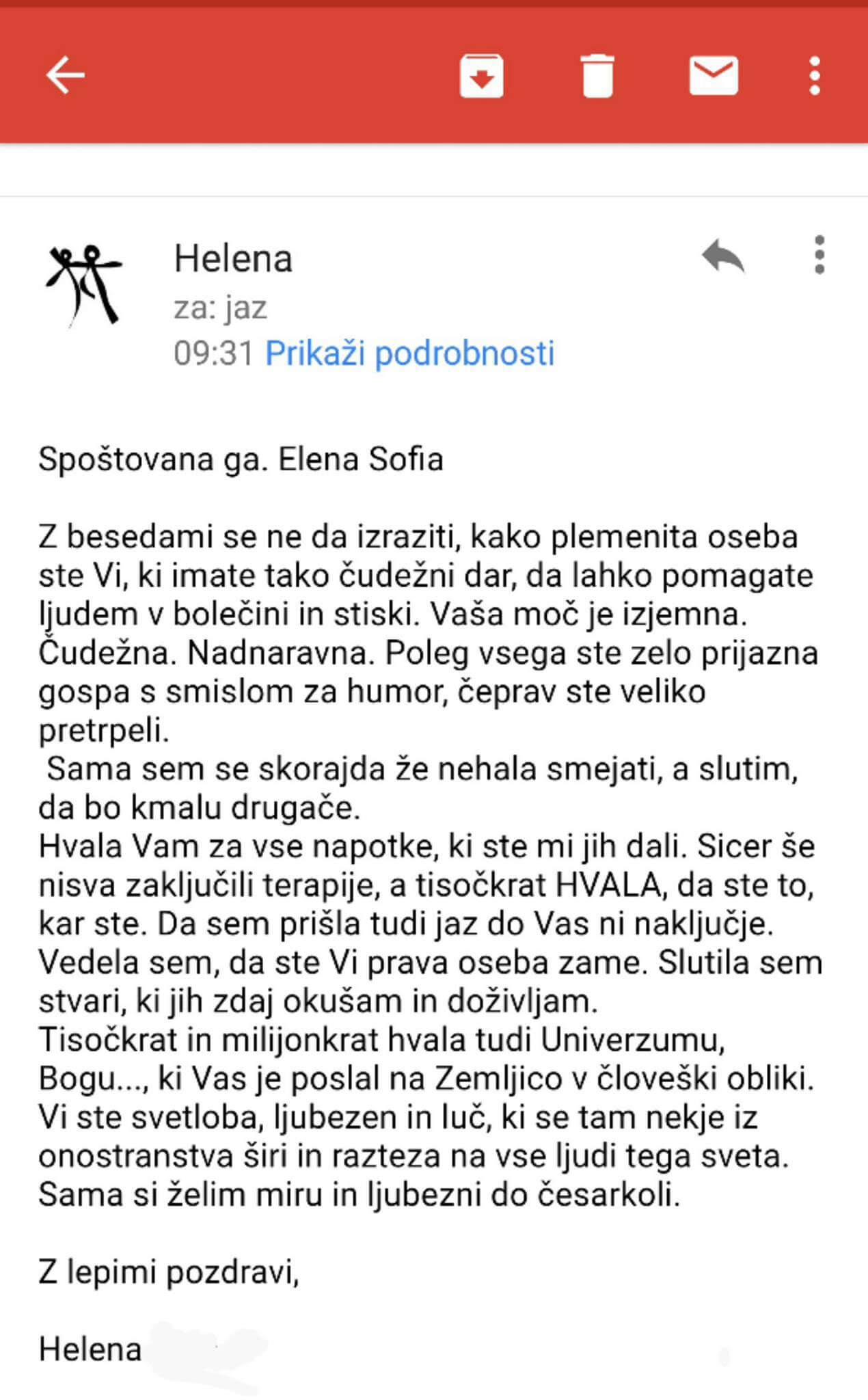
Task: Open message options next to reply arrow
Action: point(819,255)
